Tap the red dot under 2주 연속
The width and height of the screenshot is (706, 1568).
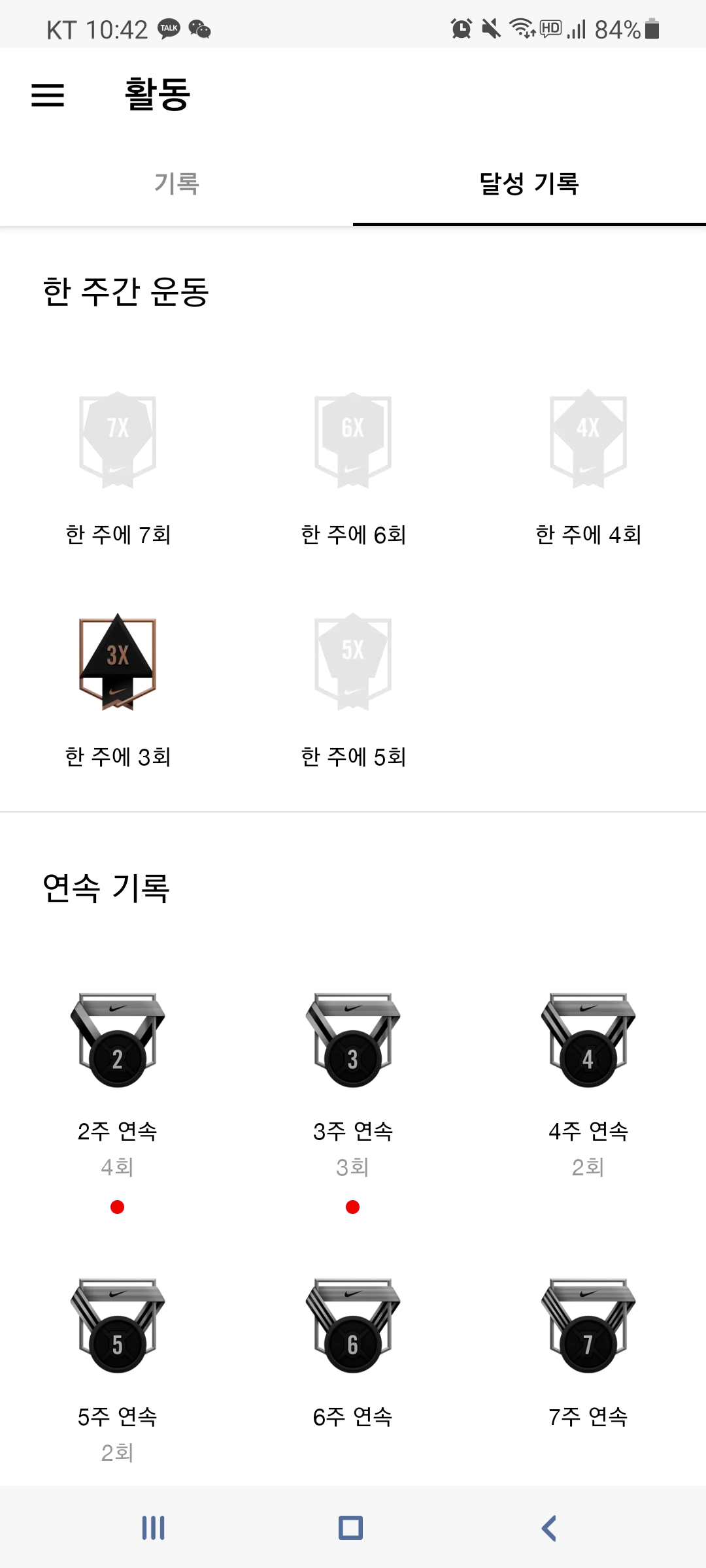coord(118,1207)
